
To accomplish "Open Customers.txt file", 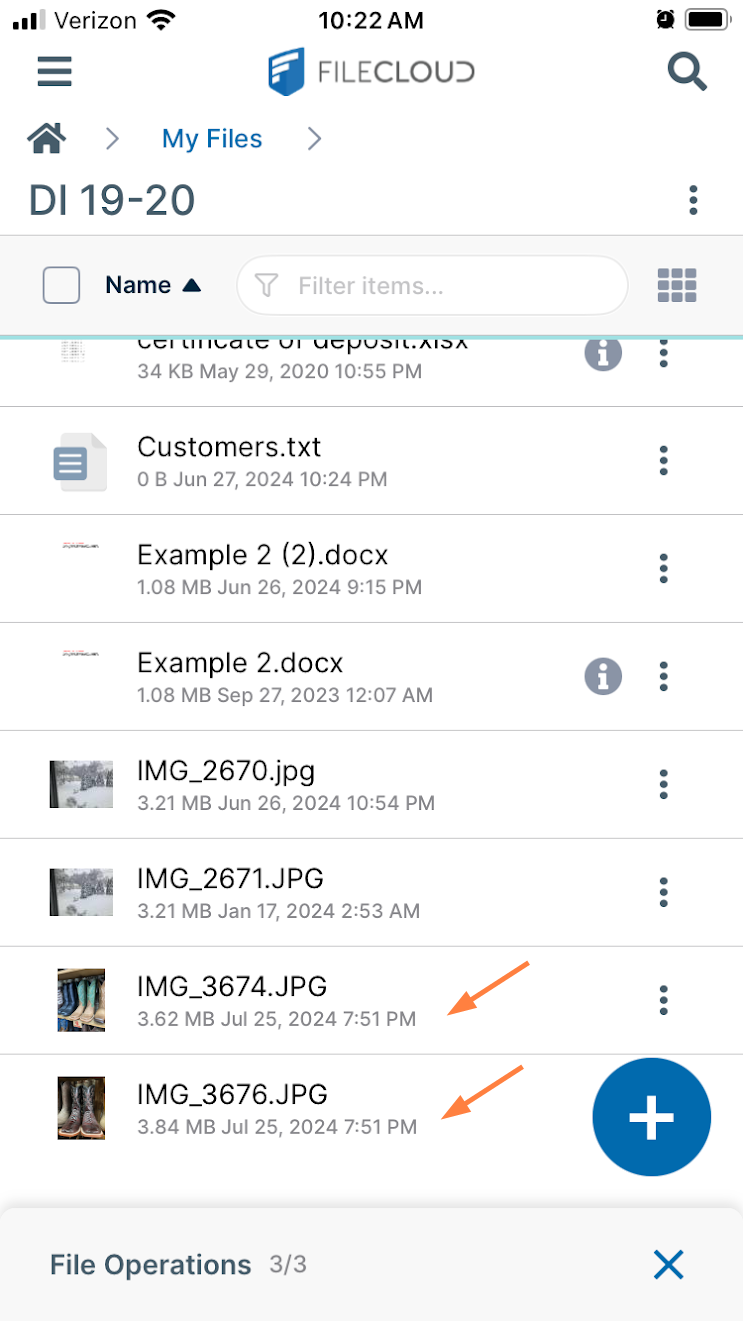I will coord(229,447).
